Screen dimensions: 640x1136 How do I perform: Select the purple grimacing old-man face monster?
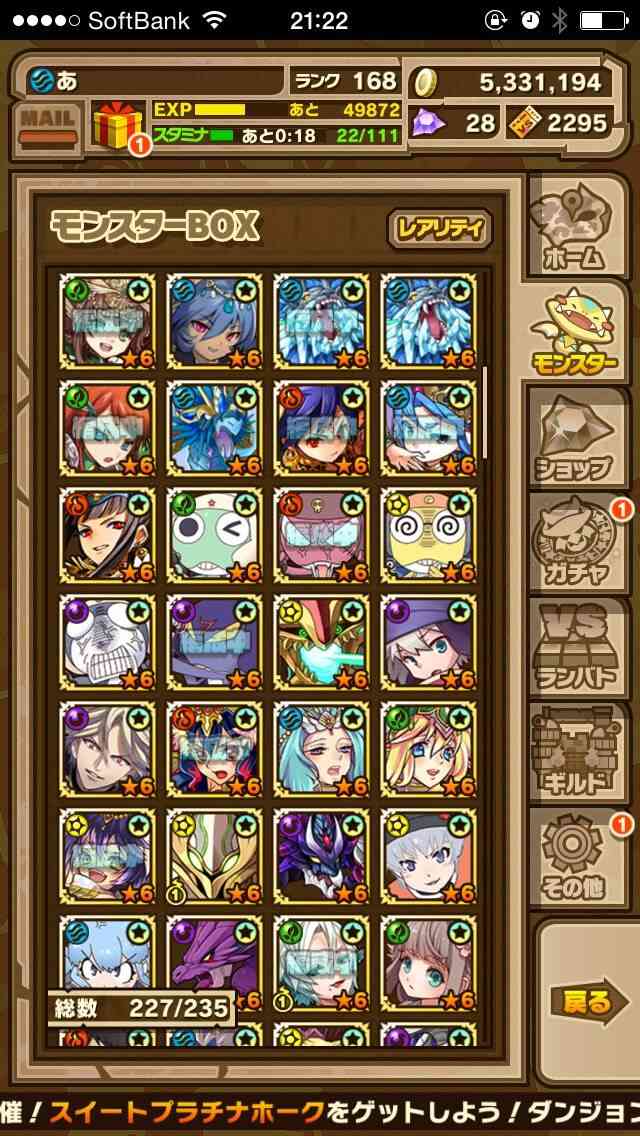click(107, 643)
